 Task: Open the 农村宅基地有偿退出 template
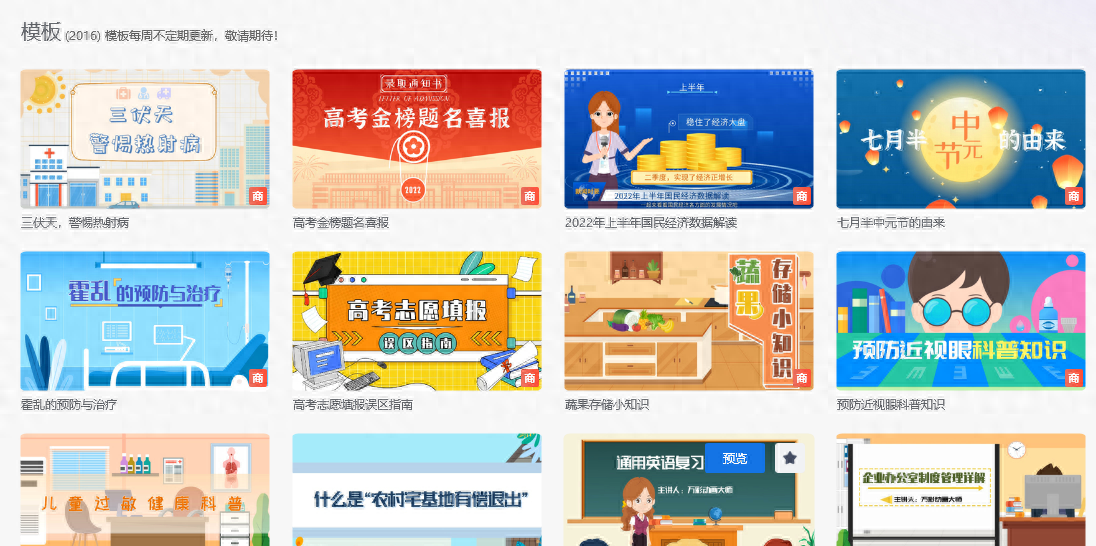pos(417,492)
